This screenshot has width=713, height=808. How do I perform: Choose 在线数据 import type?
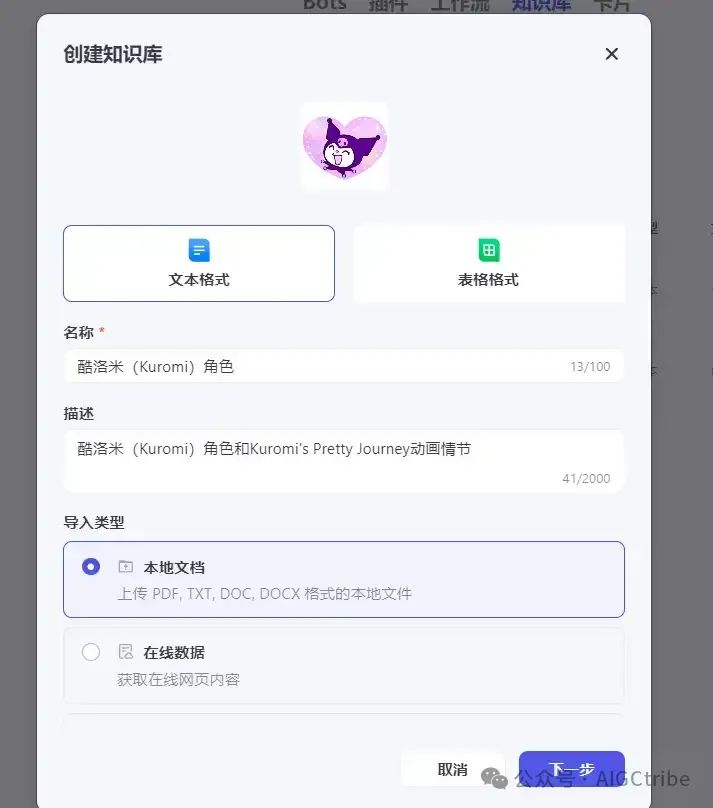91,652
